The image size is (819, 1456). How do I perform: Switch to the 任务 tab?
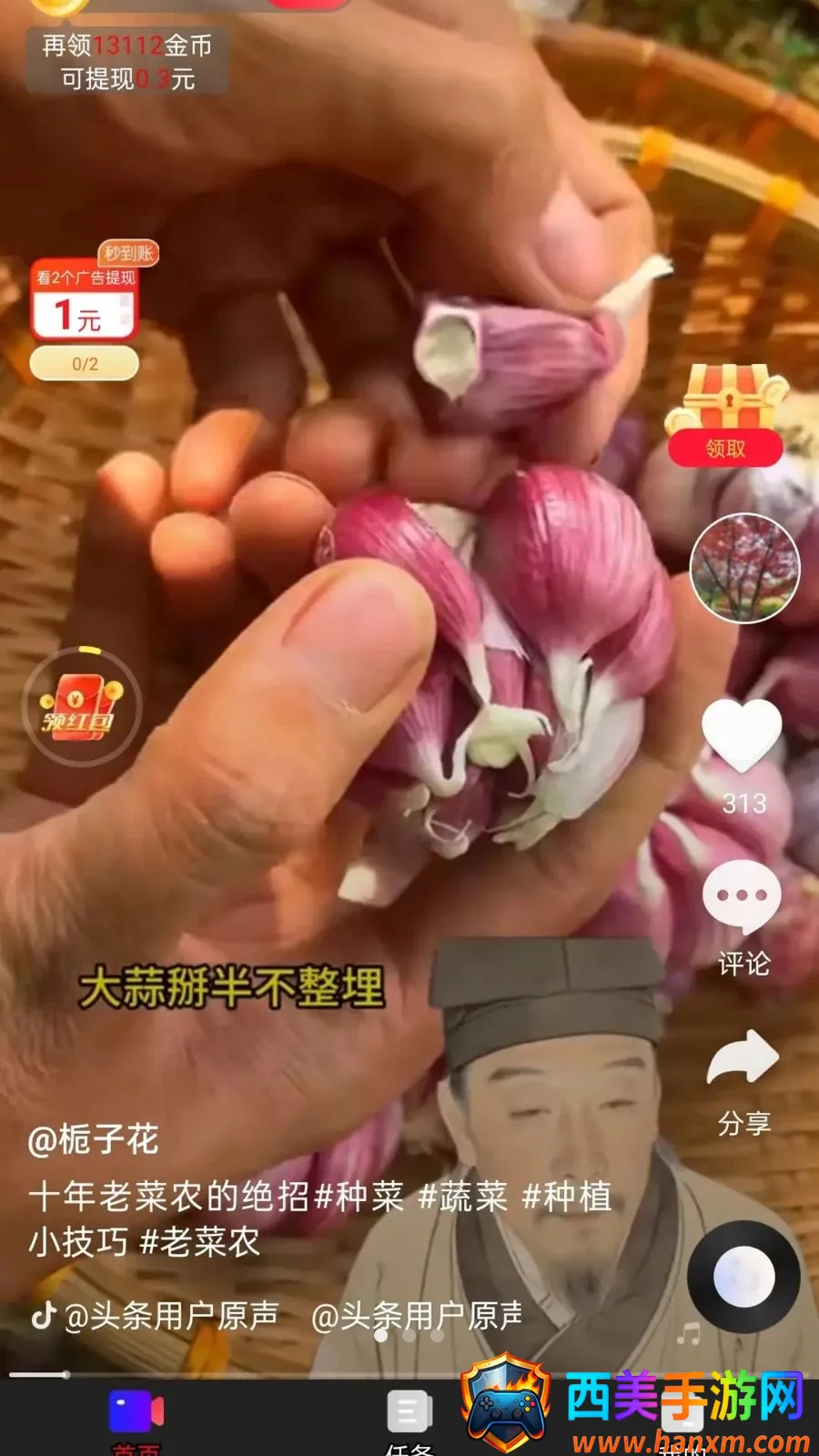point(409,1421)
